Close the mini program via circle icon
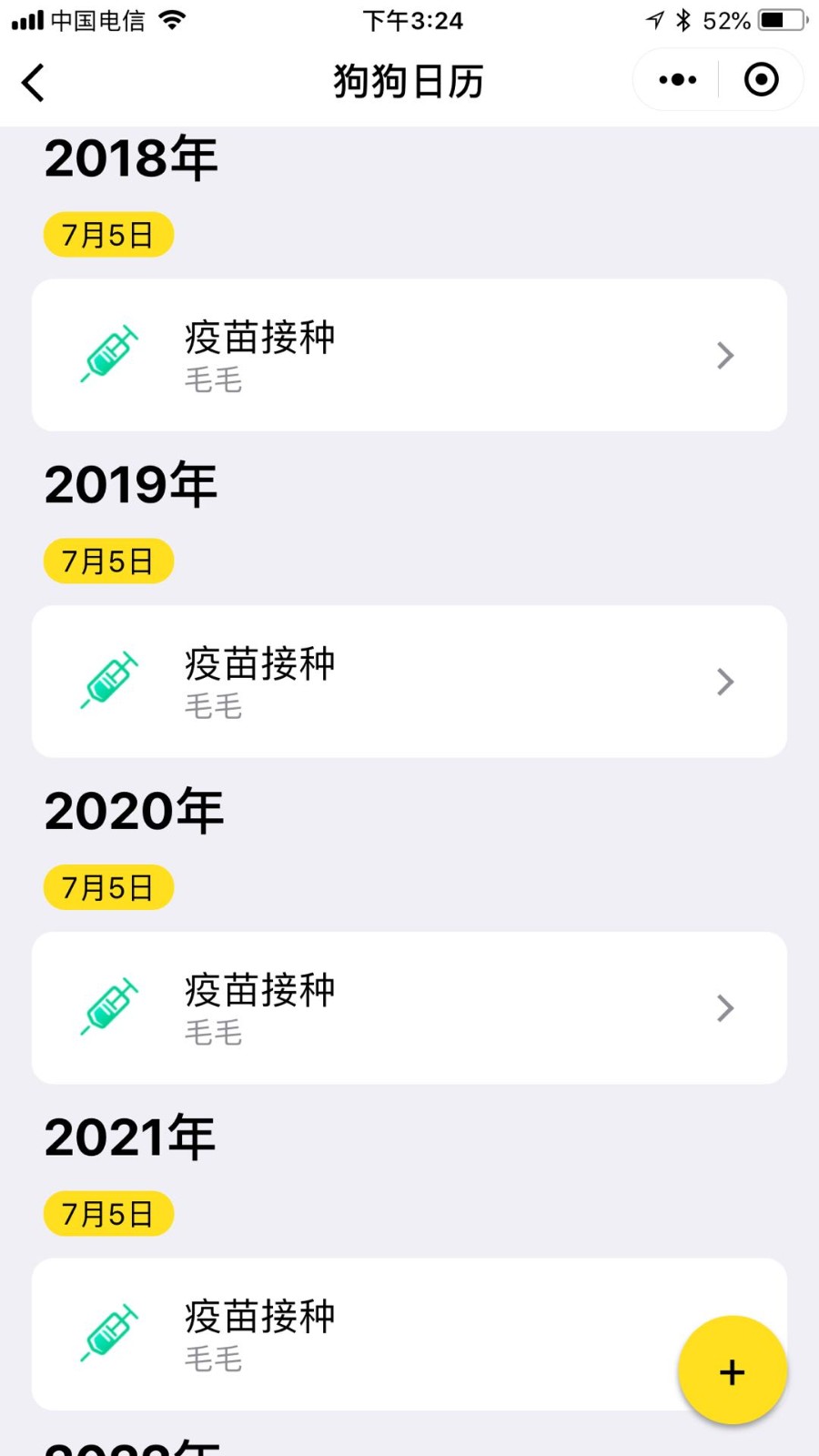The width and height of the screenshot is (819, 1456). (761, 80)
